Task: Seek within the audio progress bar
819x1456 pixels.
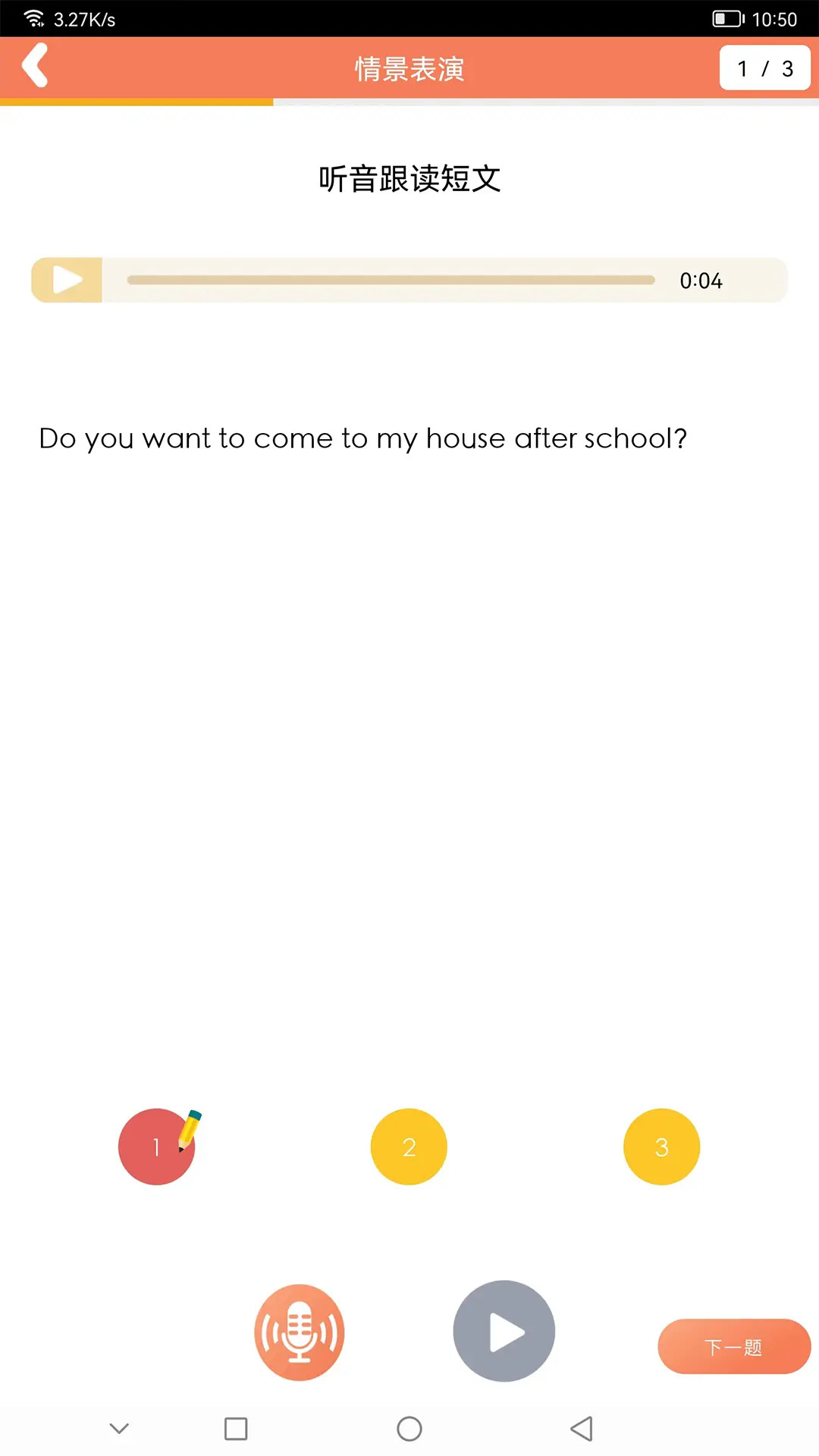Action: [391, 280]
